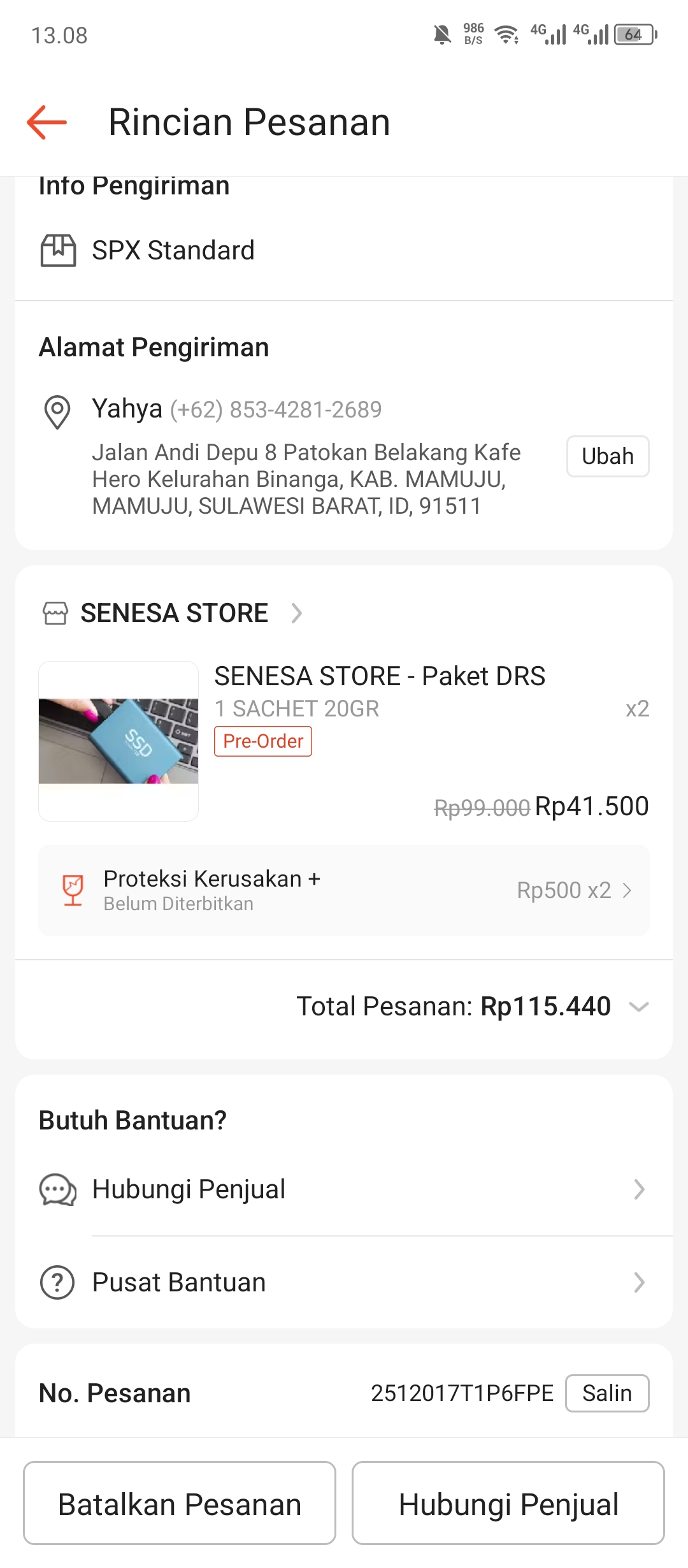688x1568 pixels.
Task: View Proteksi Kerusakan + details
Action: point(344,890)
